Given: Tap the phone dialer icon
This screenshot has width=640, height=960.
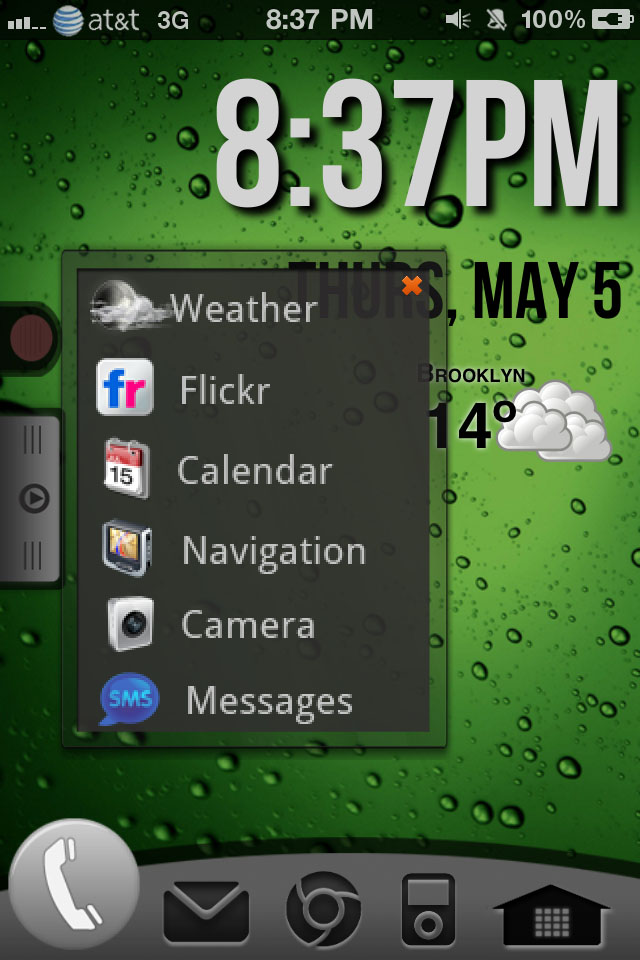Looking at the screenshot, I should click(74, 885).
